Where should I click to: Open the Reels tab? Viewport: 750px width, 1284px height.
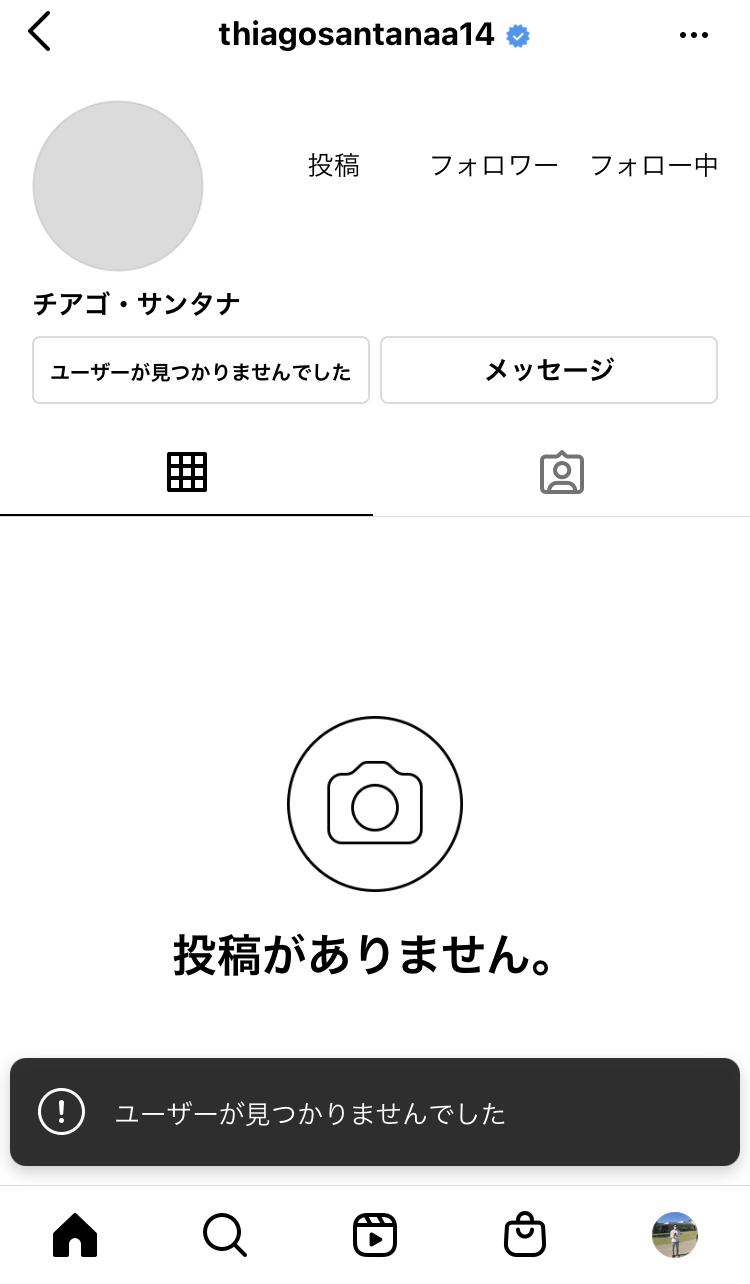[x=375, y=1235]
